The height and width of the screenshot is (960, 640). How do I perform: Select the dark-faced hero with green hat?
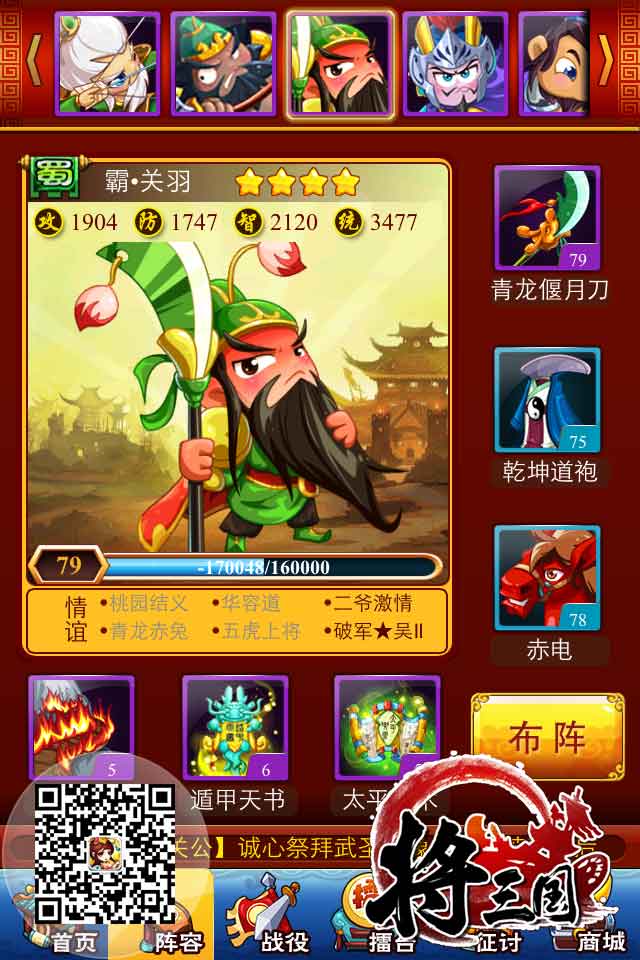[223, 64]
